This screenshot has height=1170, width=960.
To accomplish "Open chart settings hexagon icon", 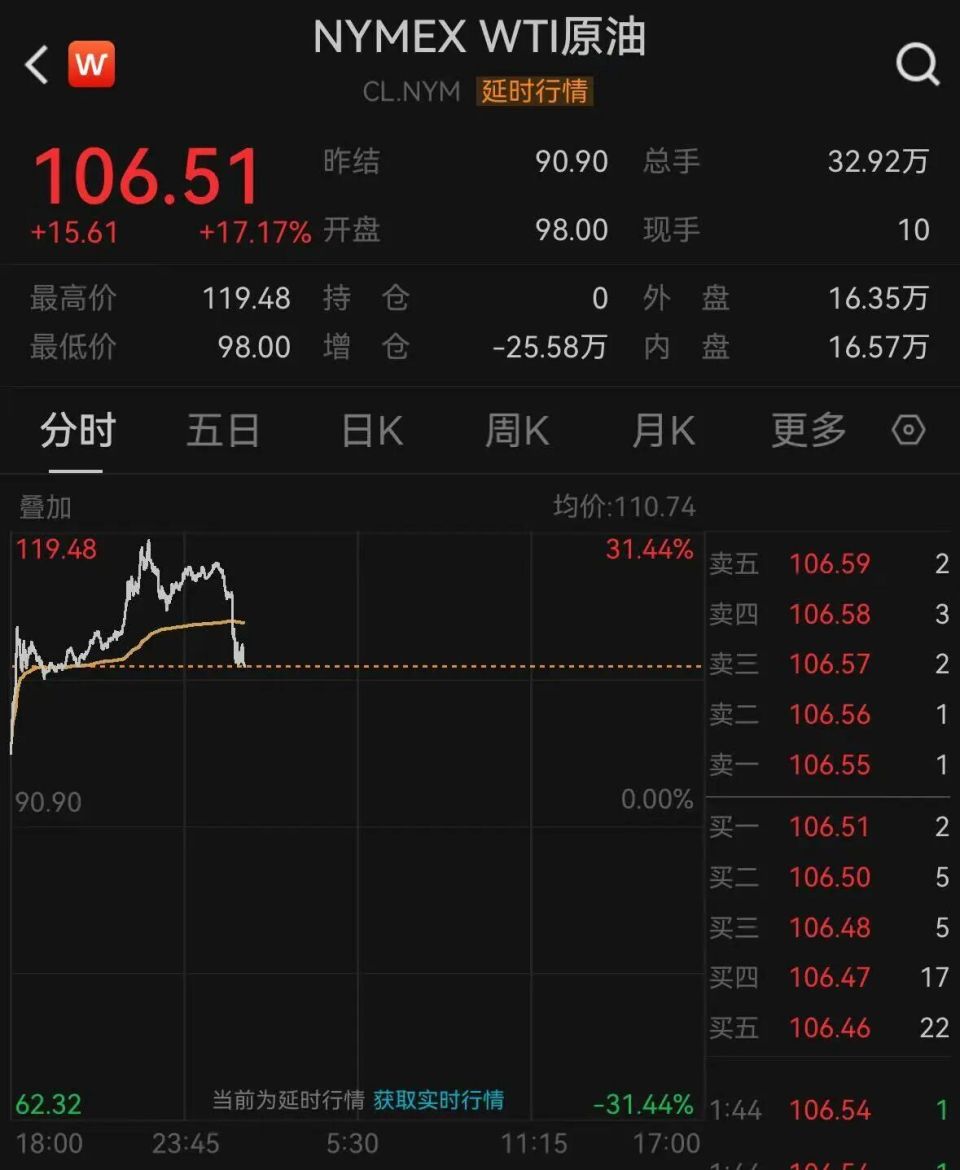I will pyautogui.click(x=909, y=430).
